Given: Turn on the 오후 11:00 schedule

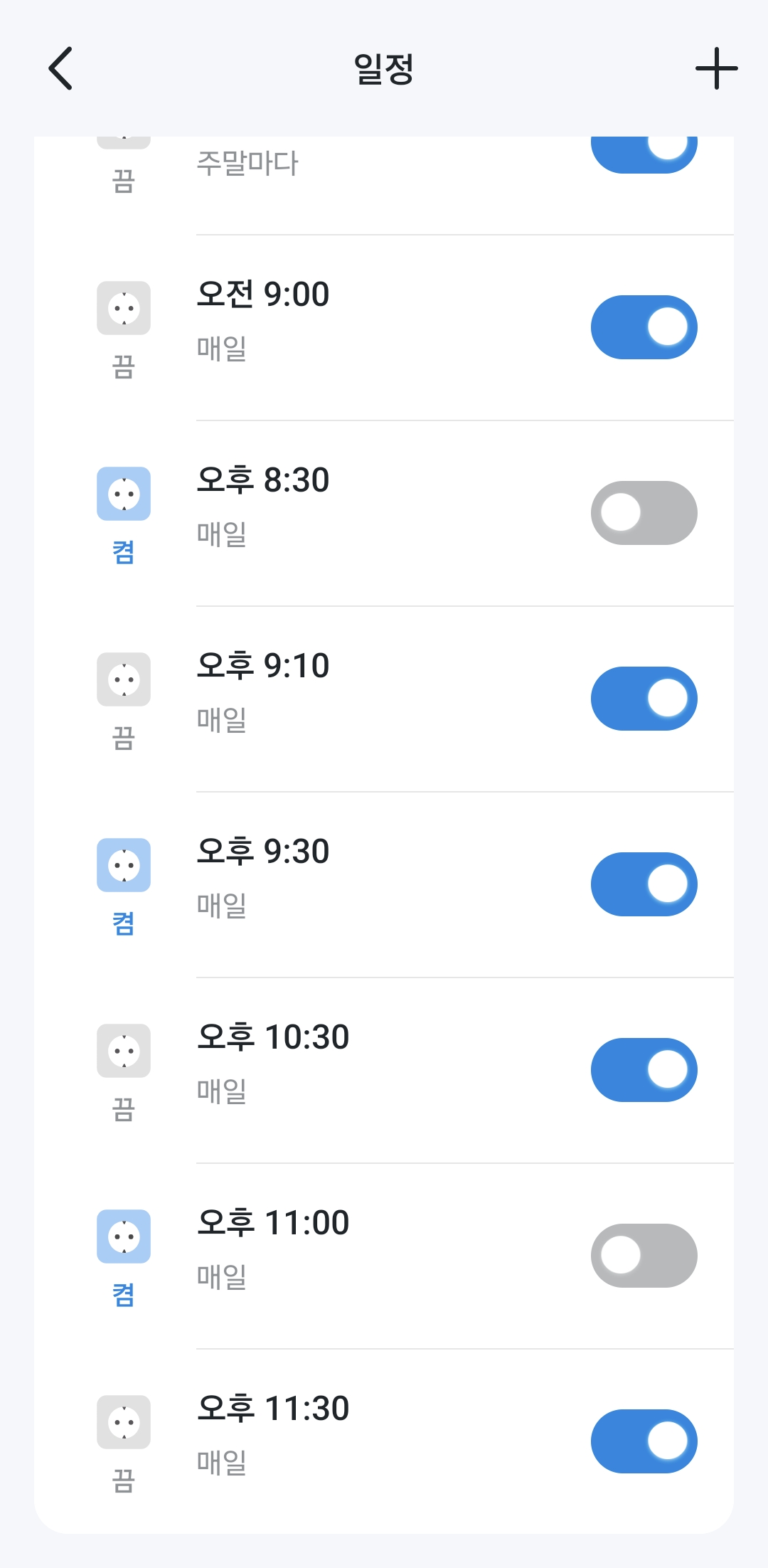Looking at the screenshot, I should point(644,1256).
